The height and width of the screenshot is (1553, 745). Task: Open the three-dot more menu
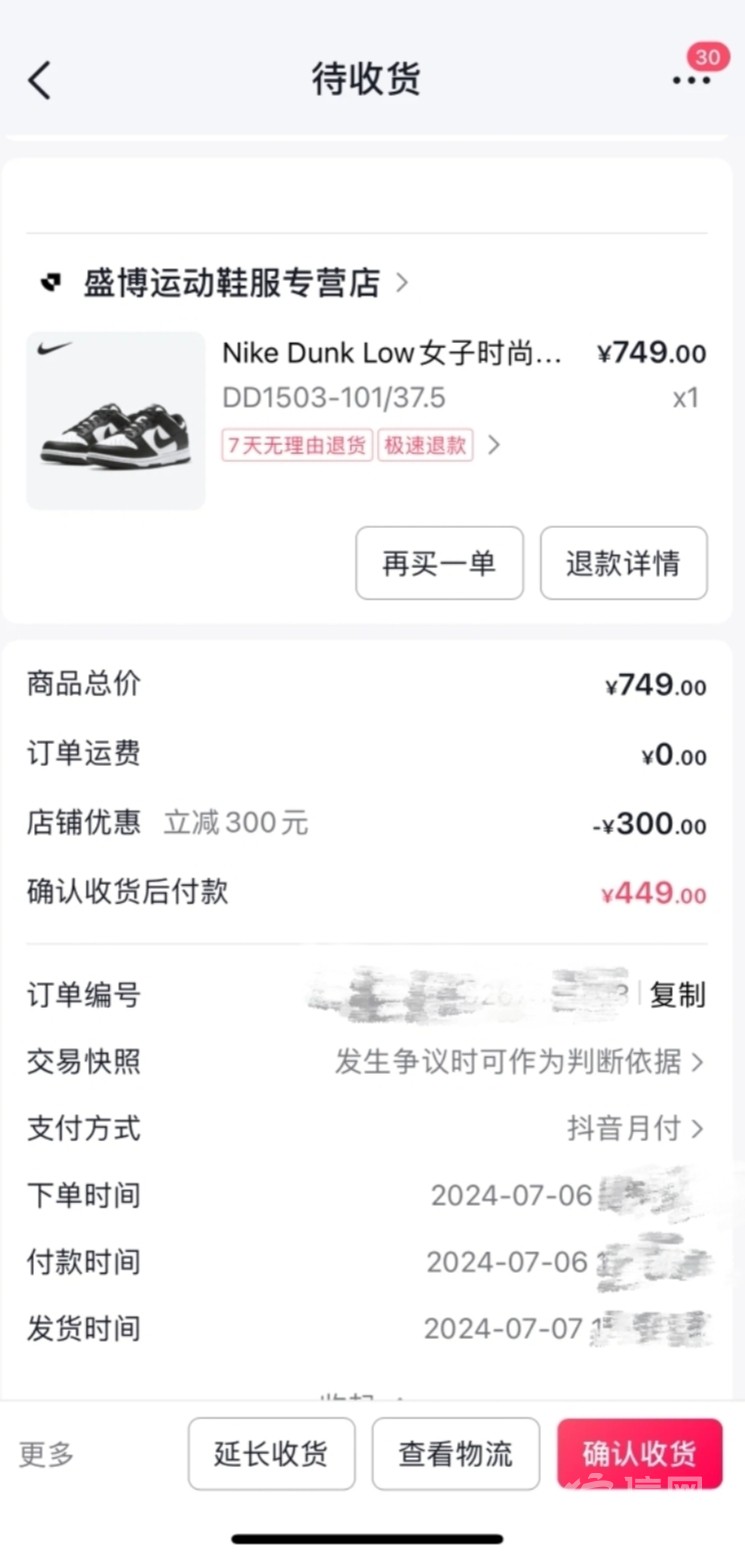click(691, 80)
